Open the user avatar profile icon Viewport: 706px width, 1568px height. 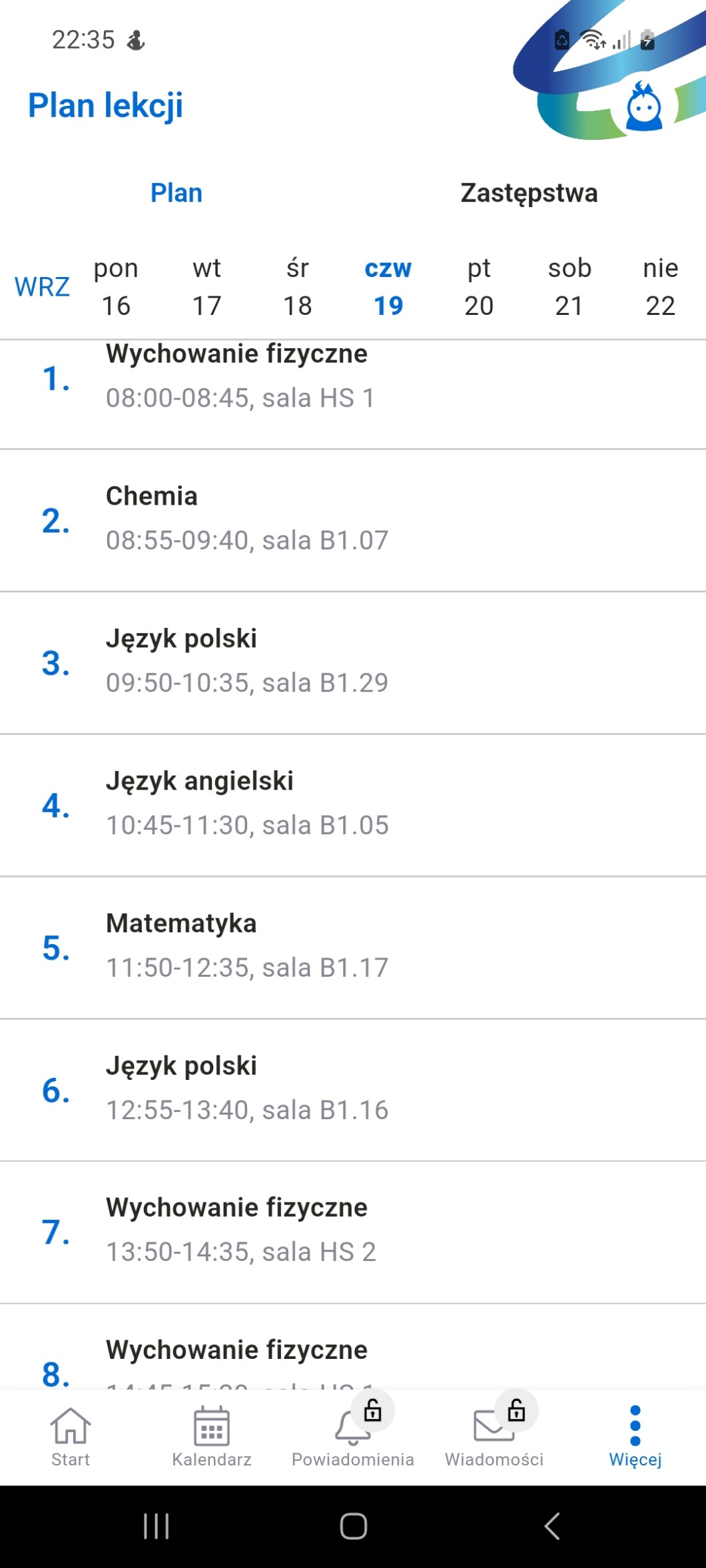coord(644,107)
